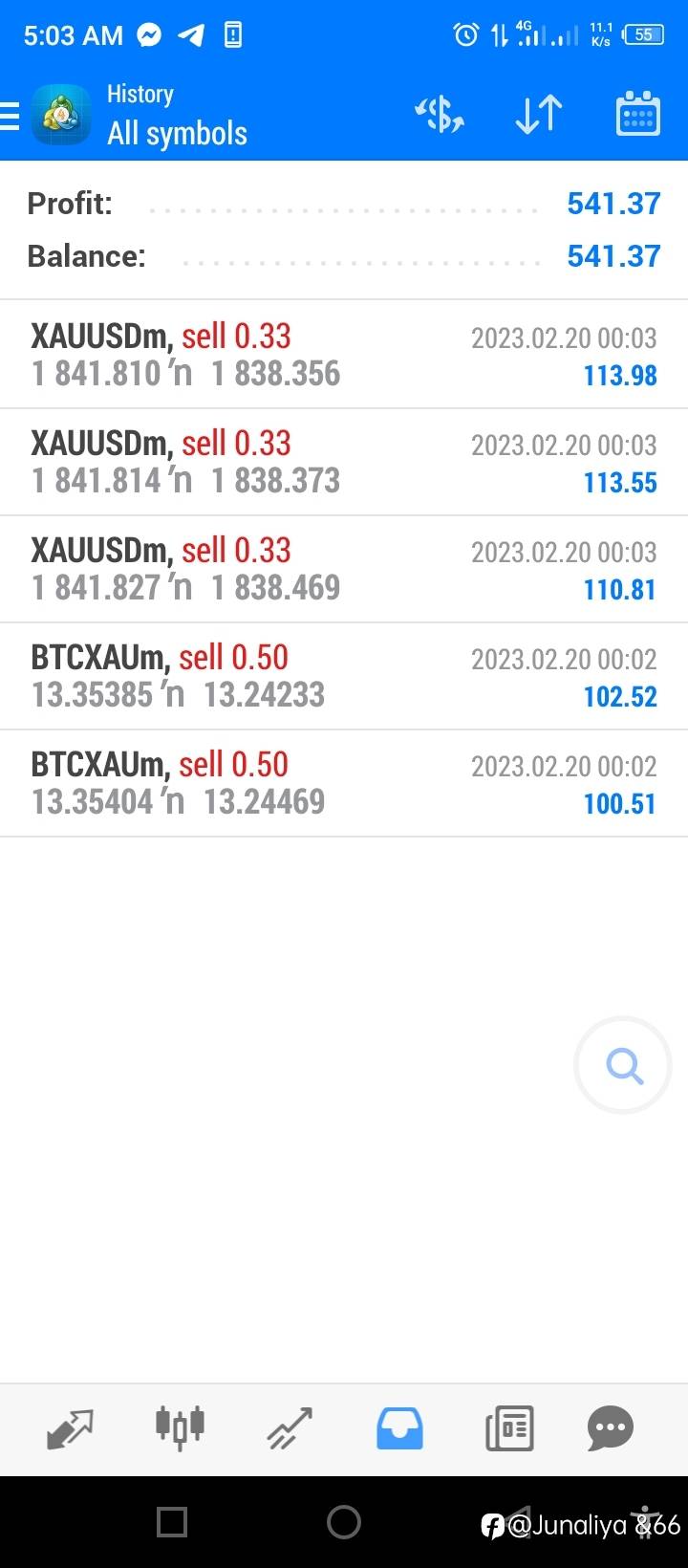Viewport: 688px width, 1568px height.
Task: Tap the floating search magnifier button
Action: [623, 1065]
